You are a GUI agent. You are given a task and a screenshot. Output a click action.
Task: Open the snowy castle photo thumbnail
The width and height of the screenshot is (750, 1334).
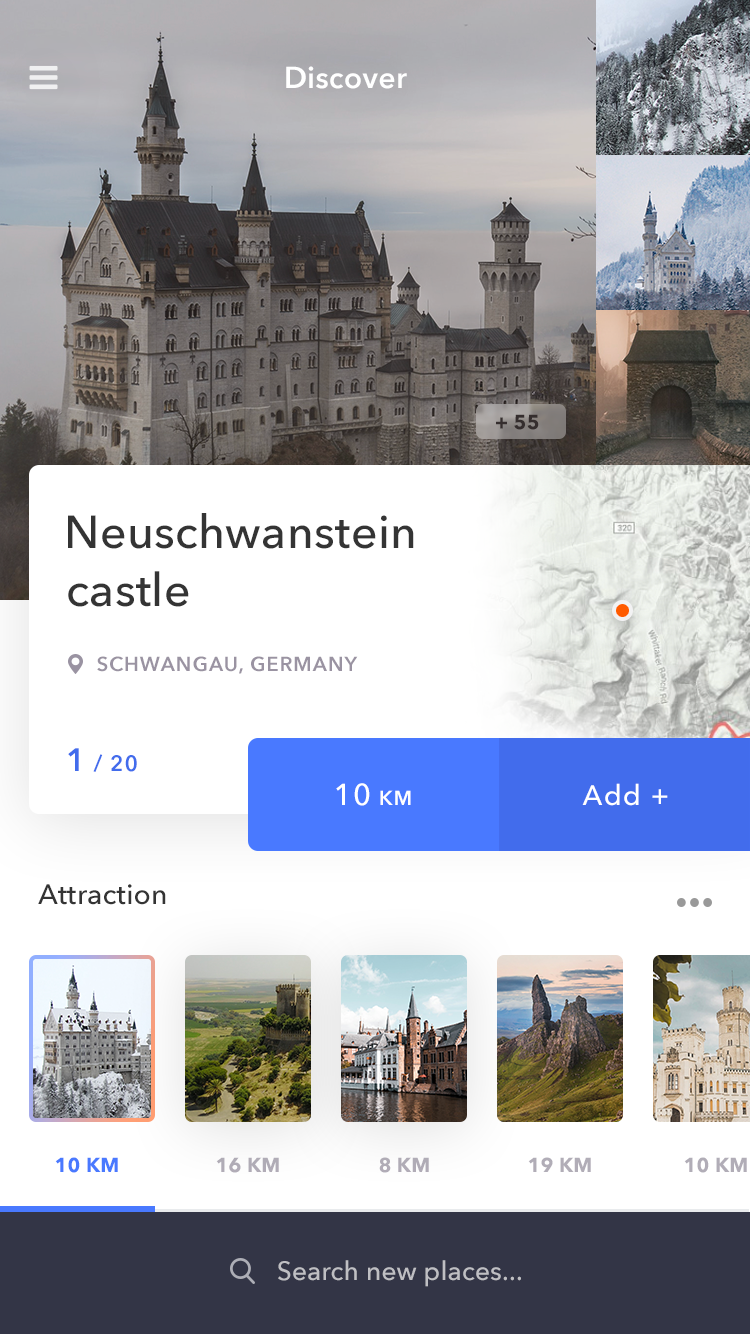[673, 232]
